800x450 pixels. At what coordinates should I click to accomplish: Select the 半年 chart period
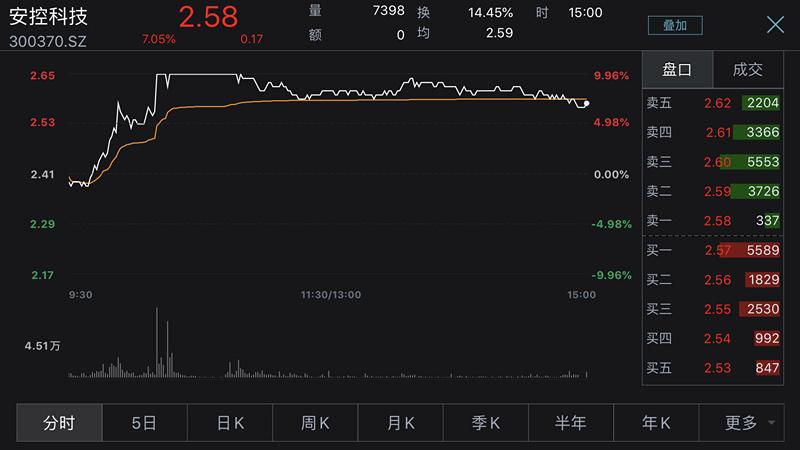point(570,422)
